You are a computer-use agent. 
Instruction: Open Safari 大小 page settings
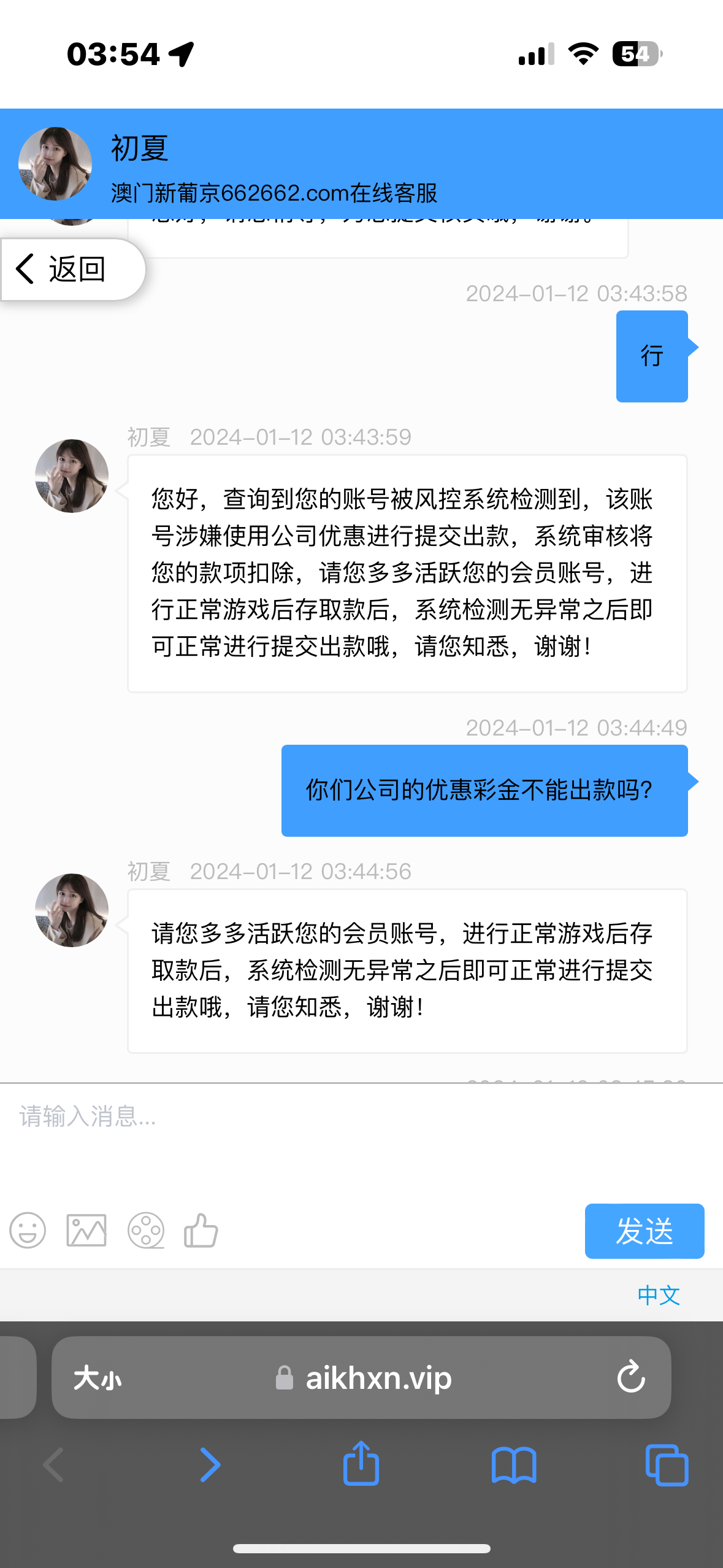(97, 1378)
